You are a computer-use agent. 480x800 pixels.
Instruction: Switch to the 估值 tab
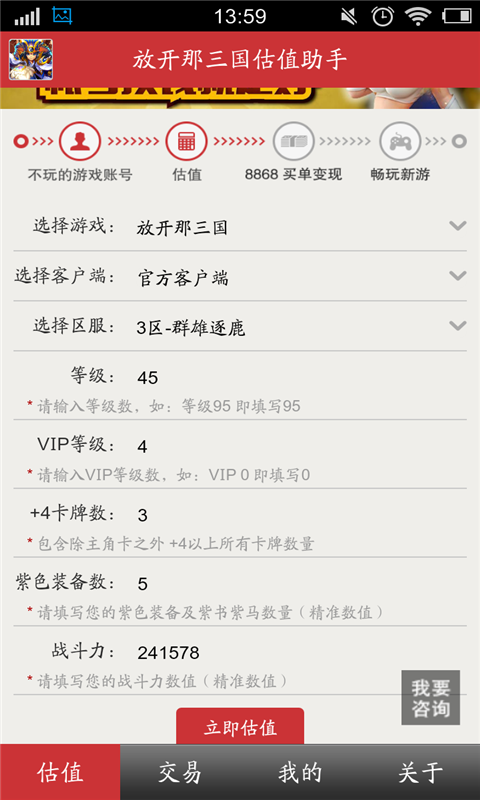coord(60,772)
